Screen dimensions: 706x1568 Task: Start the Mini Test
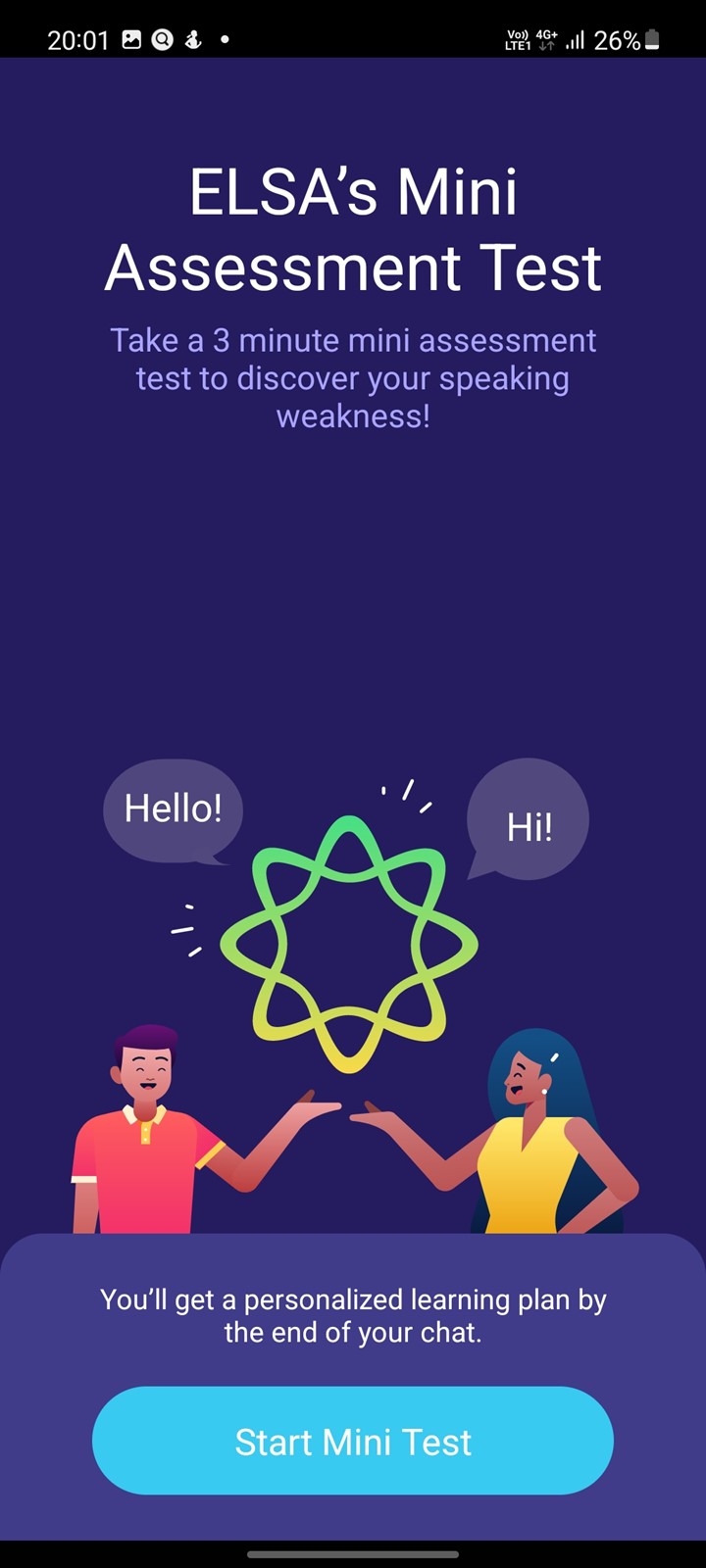tap(353, 1441)
